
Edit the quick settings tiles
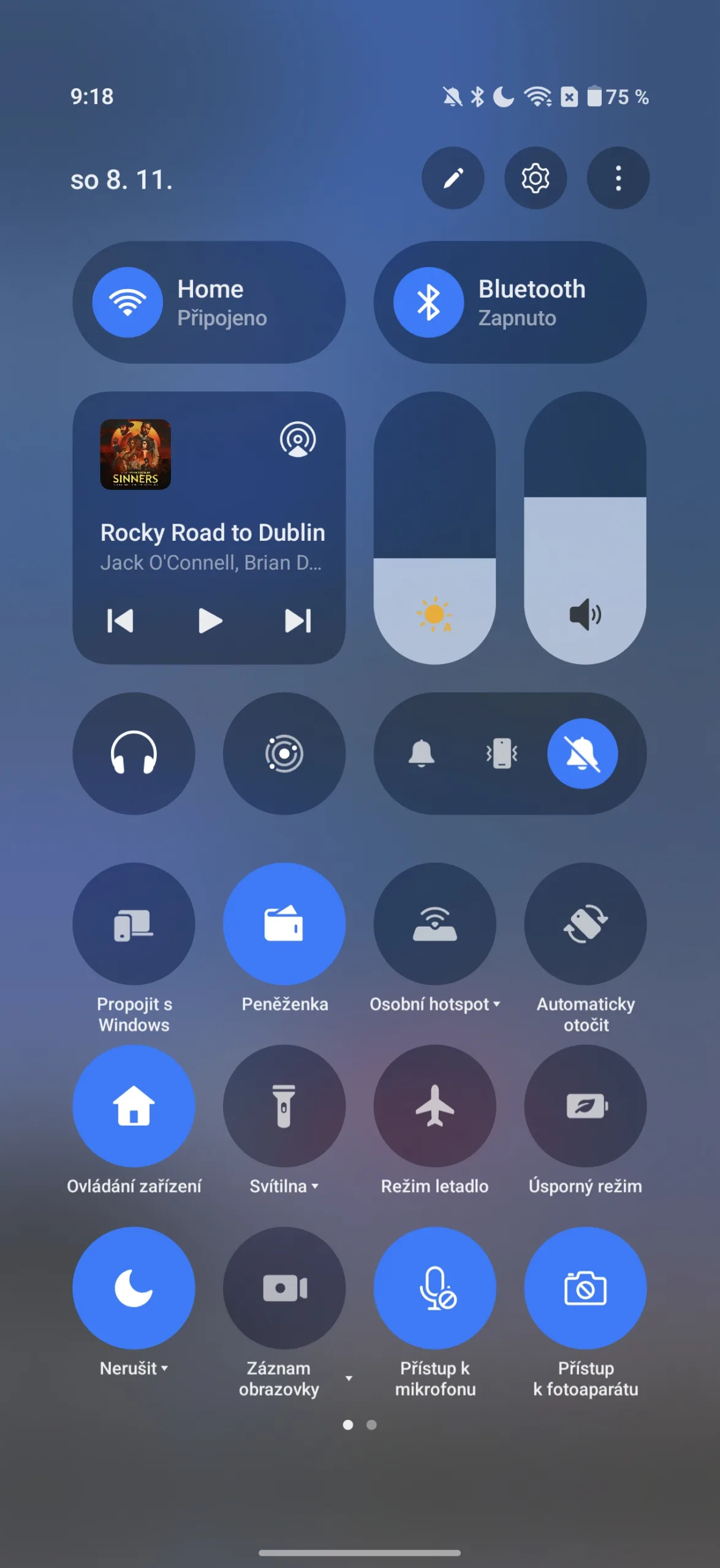(x=453, y=178)
